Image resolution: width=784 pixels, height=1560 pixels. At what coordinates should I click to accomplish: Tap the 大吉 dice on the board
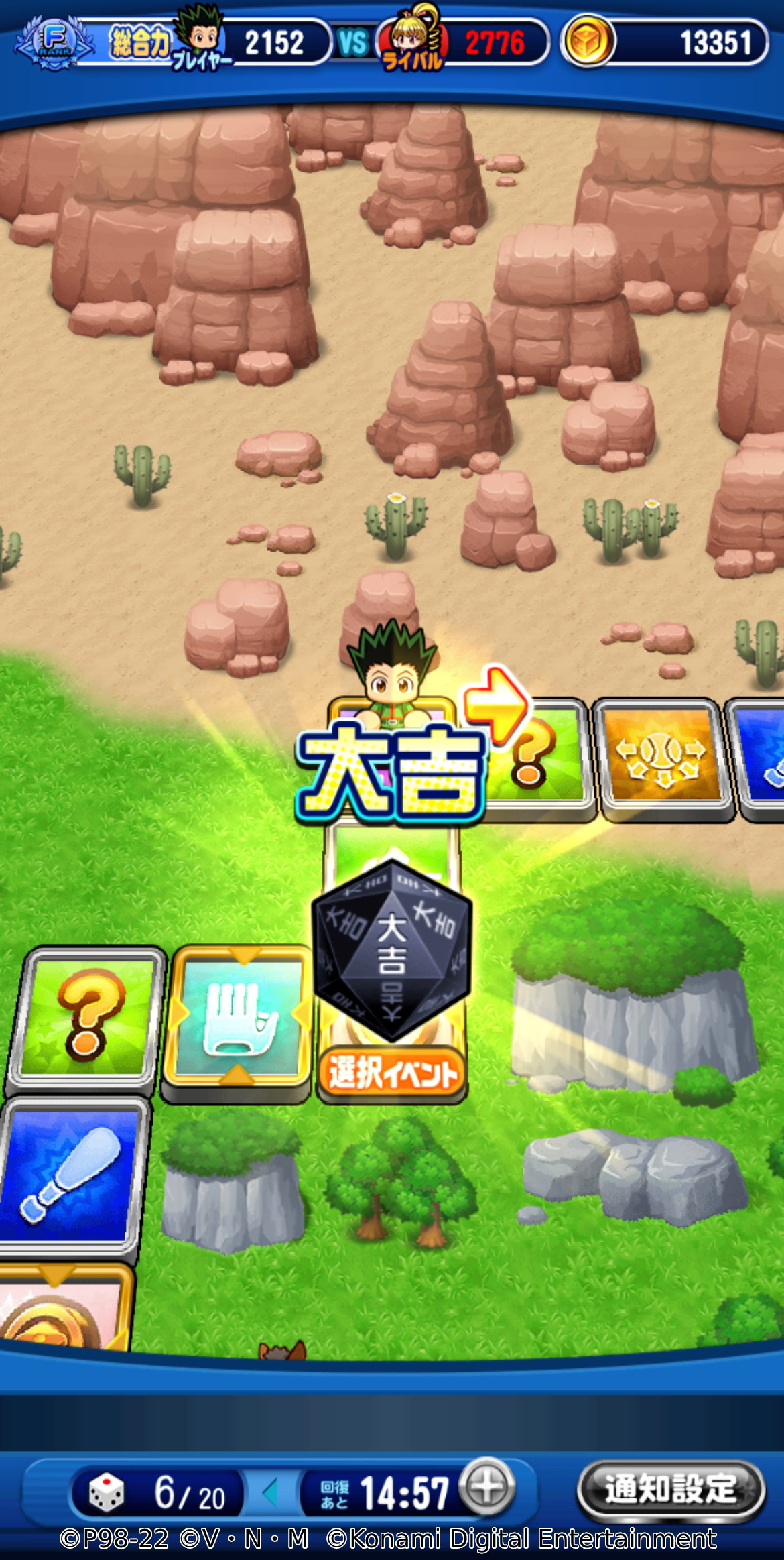[392, 950]
